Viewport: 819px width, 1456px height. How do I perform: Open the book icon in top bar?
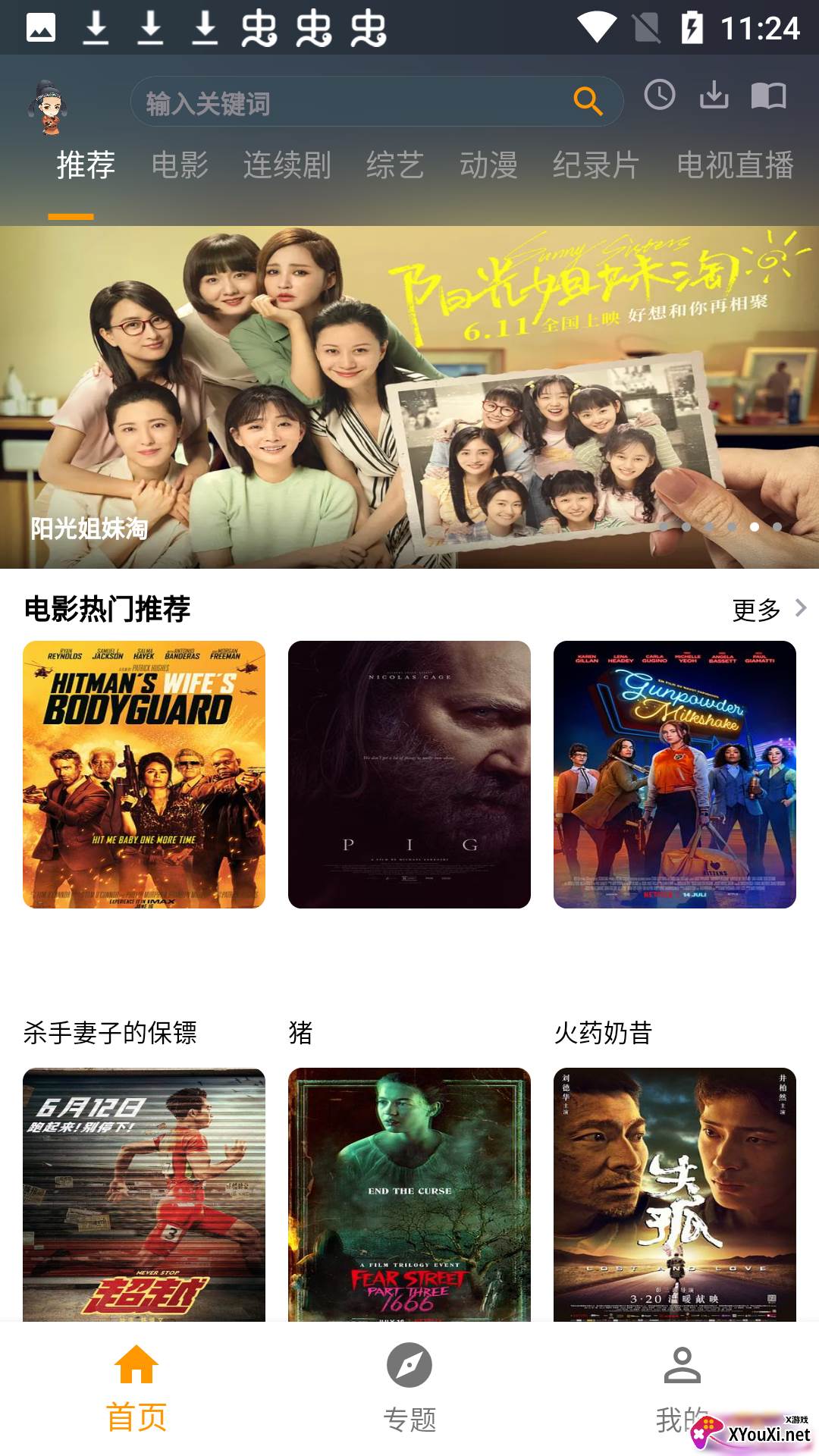(x=768, y=96)
